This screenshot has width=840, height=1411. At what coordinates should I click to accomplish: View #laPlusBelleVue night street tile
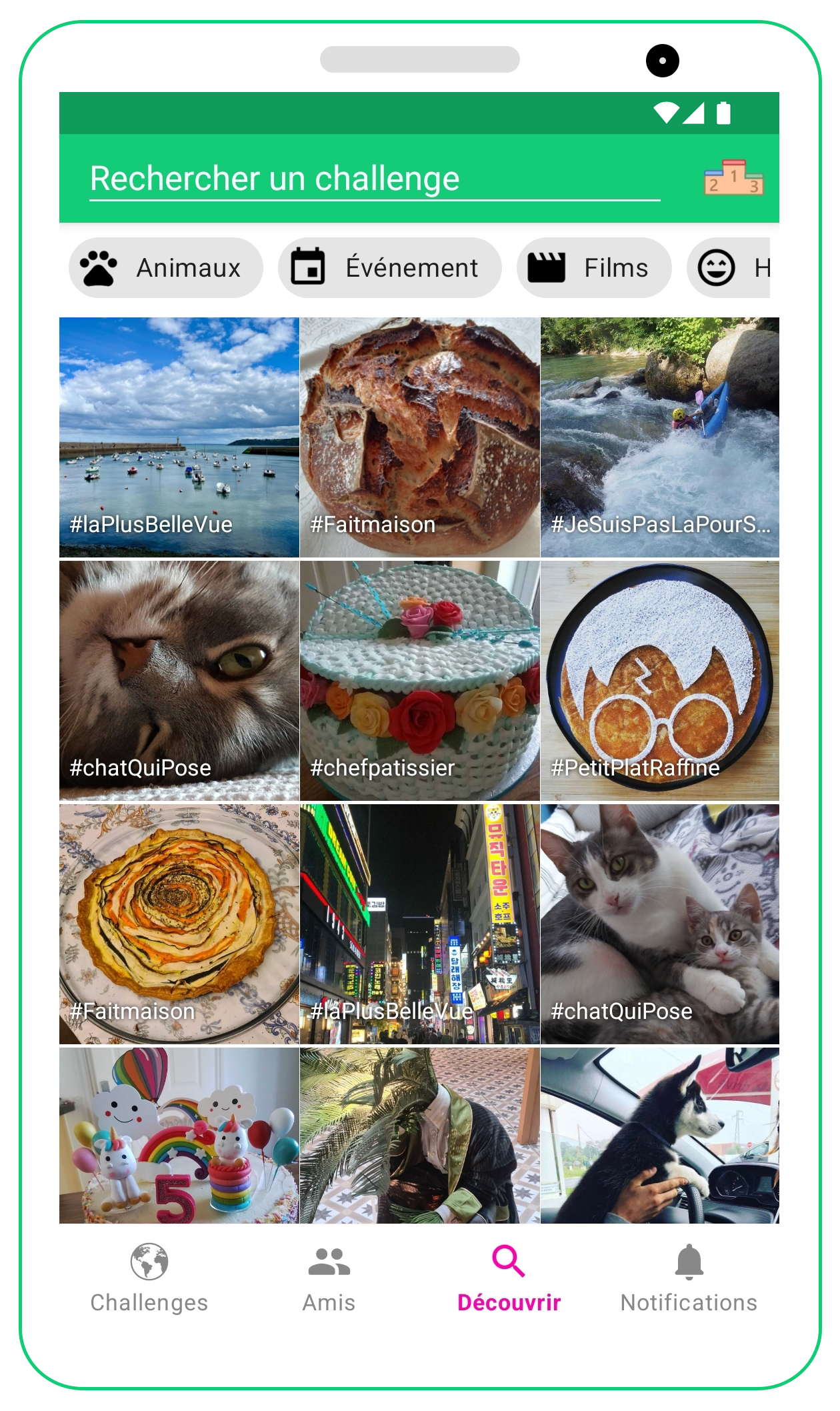[419, 924]
